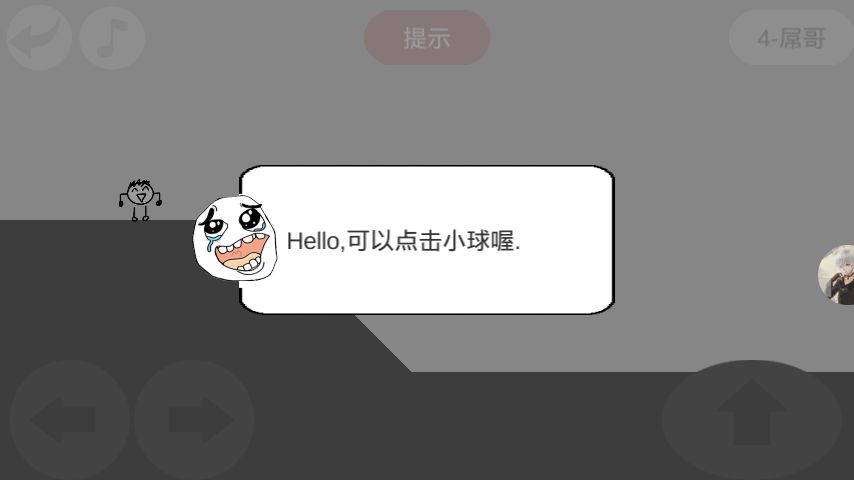This screenshot has width=854, height=480.
Task: Open the floating anime avatar bubble
Action: (838, 274)
